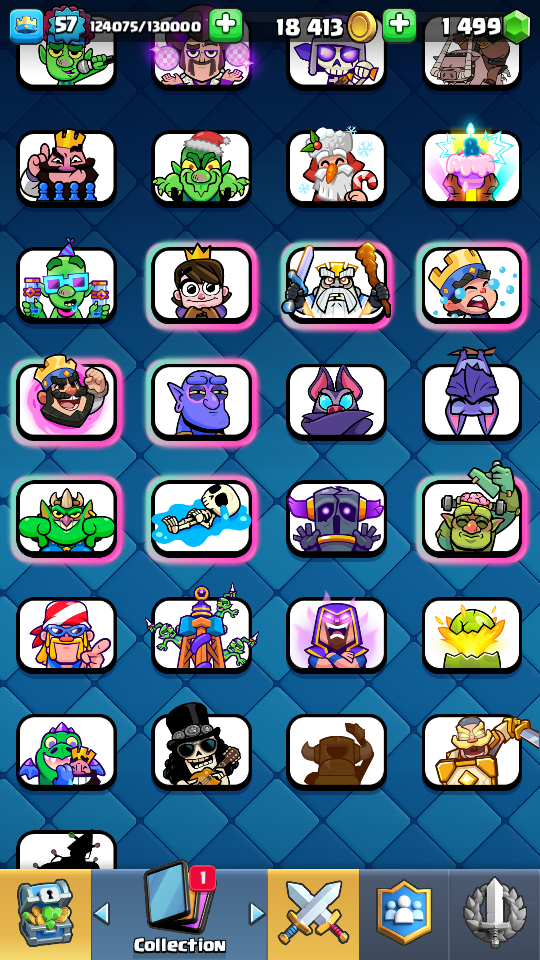Choose the golden knight emote
This screenshot has width=540, height=960.
pyautogui.click(x=473, y=751)
